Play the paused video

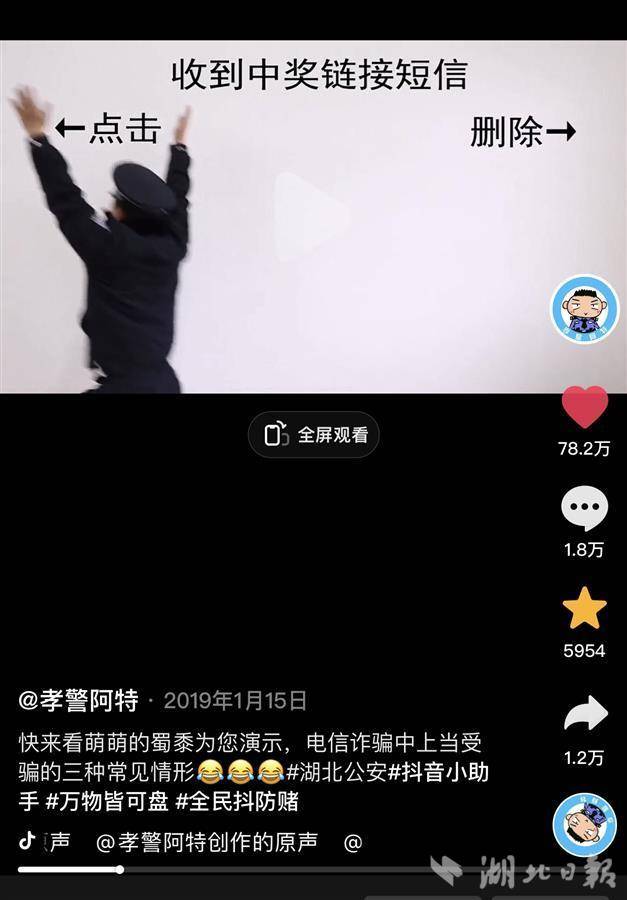click(312, 216)
